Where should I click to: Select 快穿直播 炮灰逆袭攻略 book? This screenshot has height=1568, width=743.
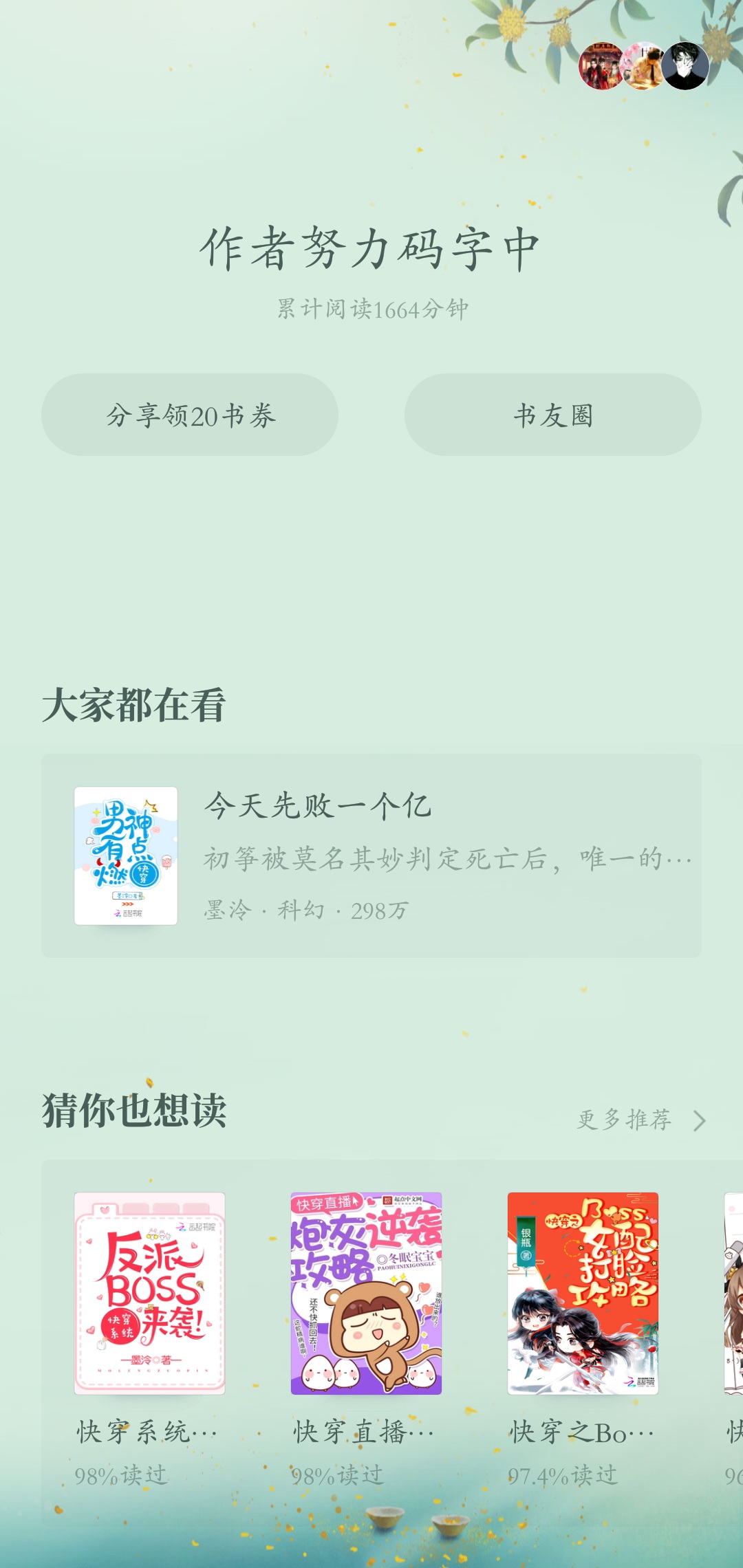click(x=366, y=1293)
